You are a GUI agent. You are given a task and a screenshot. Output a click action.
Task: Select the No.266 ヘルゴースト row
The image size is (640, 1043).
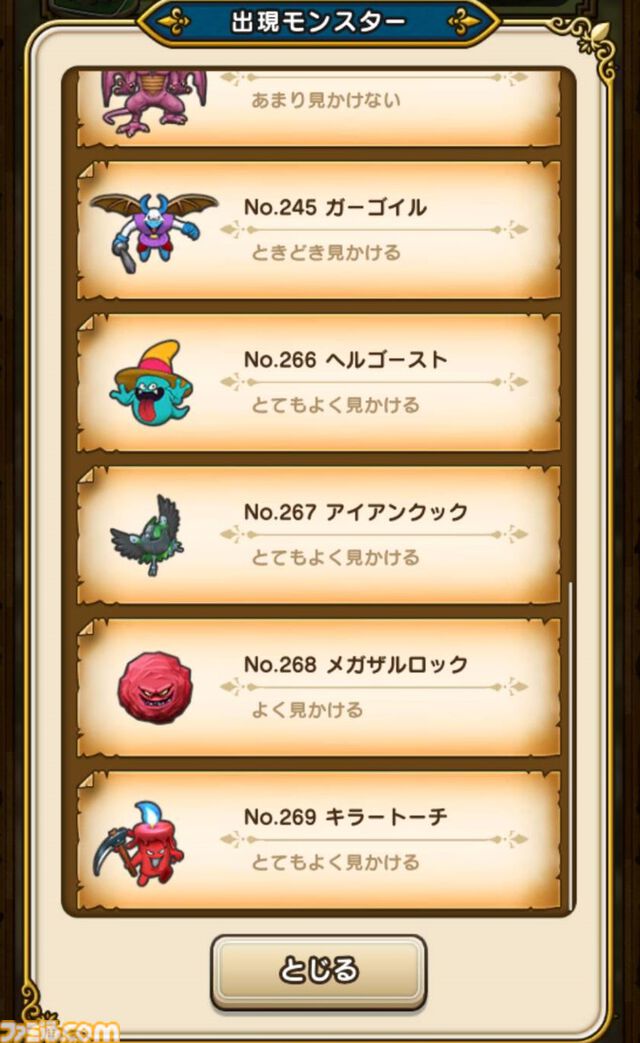pos(318,382)
